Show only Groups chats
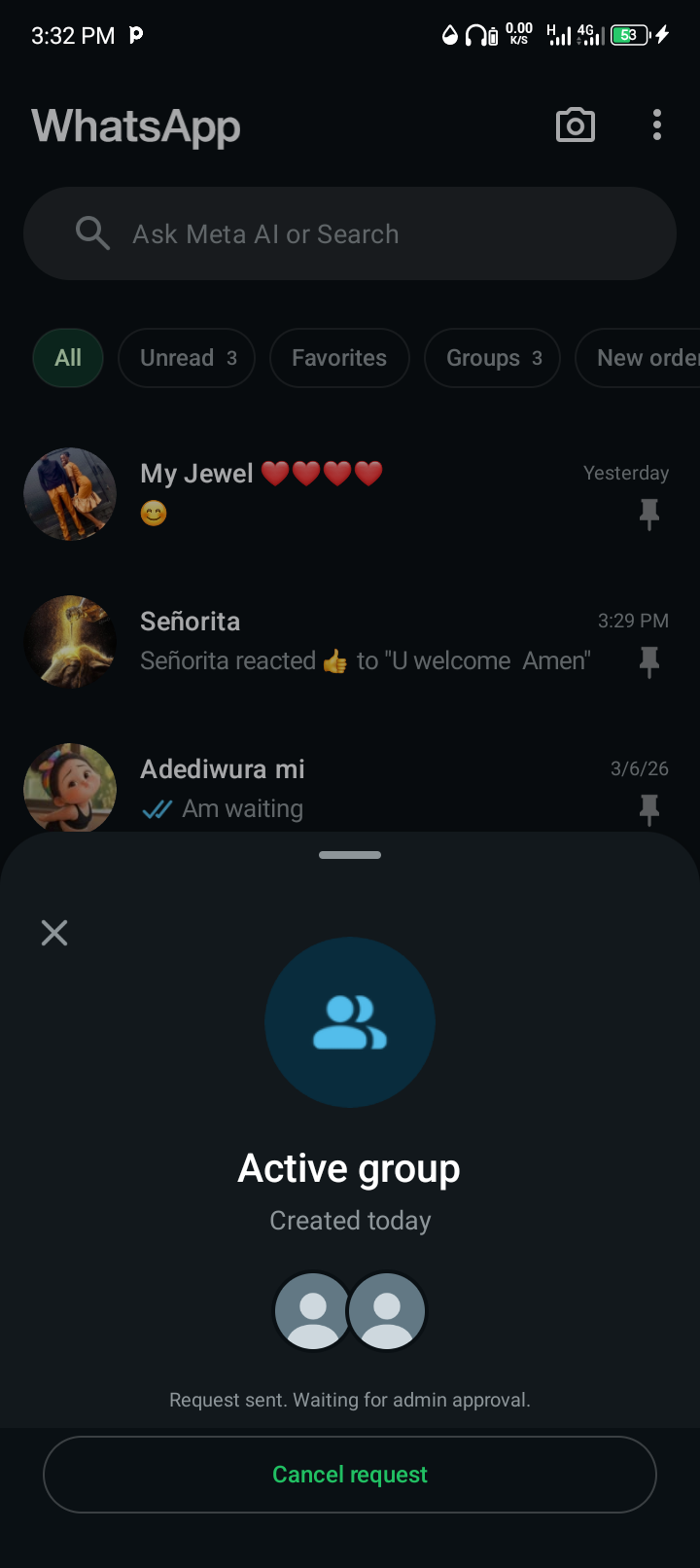This screenshot has height=1568, width=700. [493, 358]
